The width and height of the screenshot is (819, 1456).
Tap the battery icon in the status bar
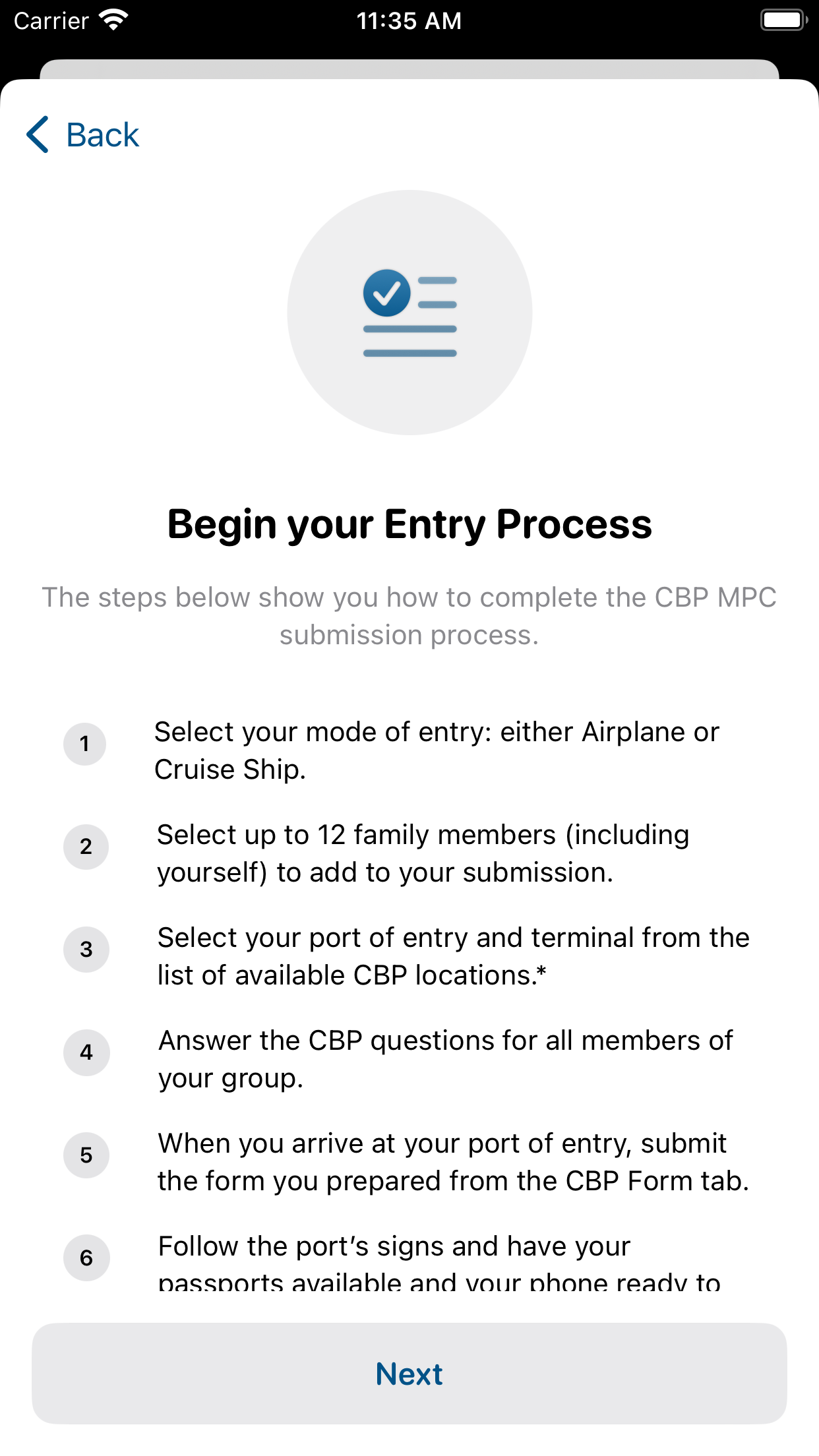point(783,19)
